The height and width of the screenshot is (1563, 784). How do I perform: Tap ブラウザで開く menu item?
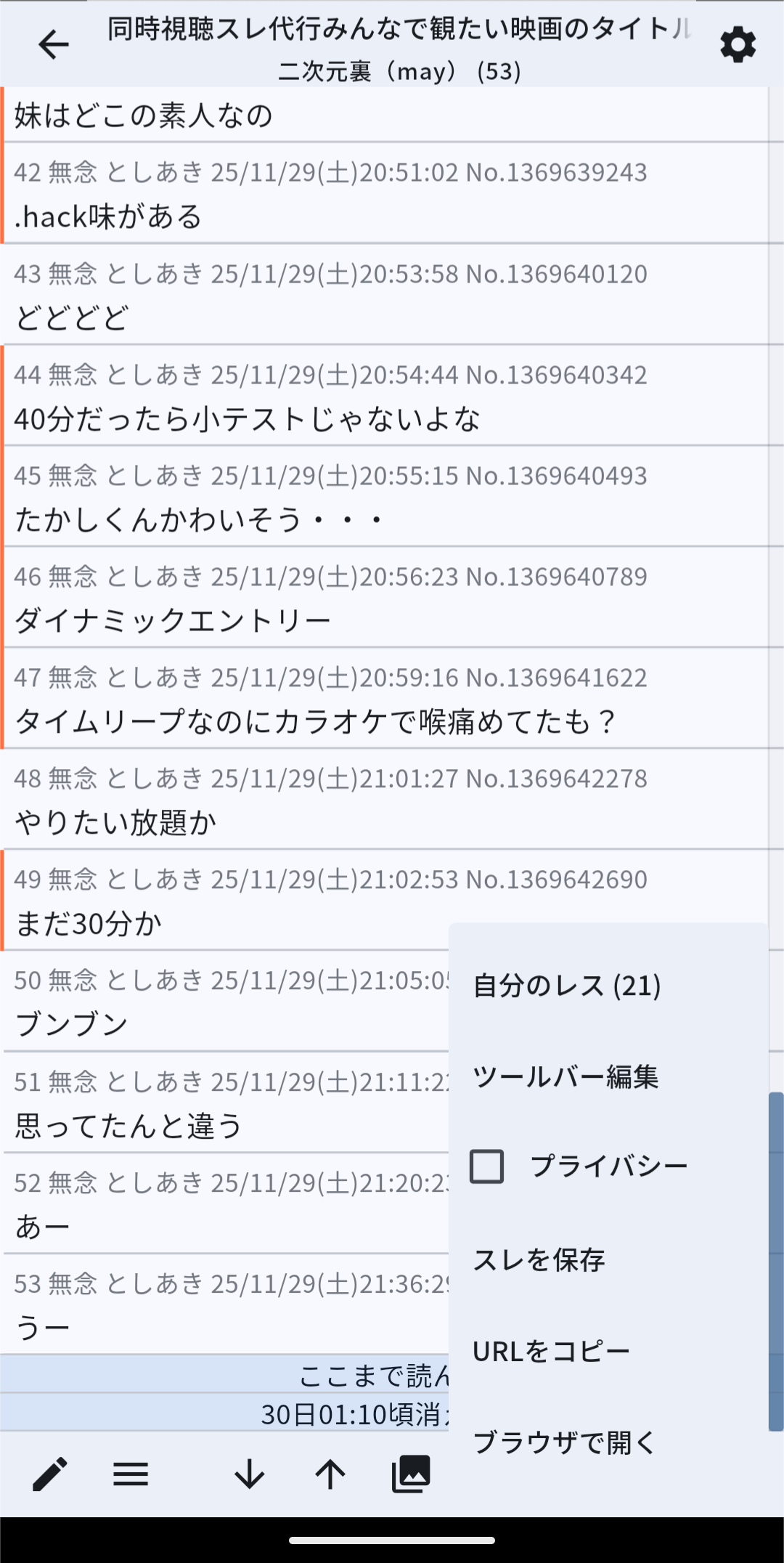point(564,1442)
